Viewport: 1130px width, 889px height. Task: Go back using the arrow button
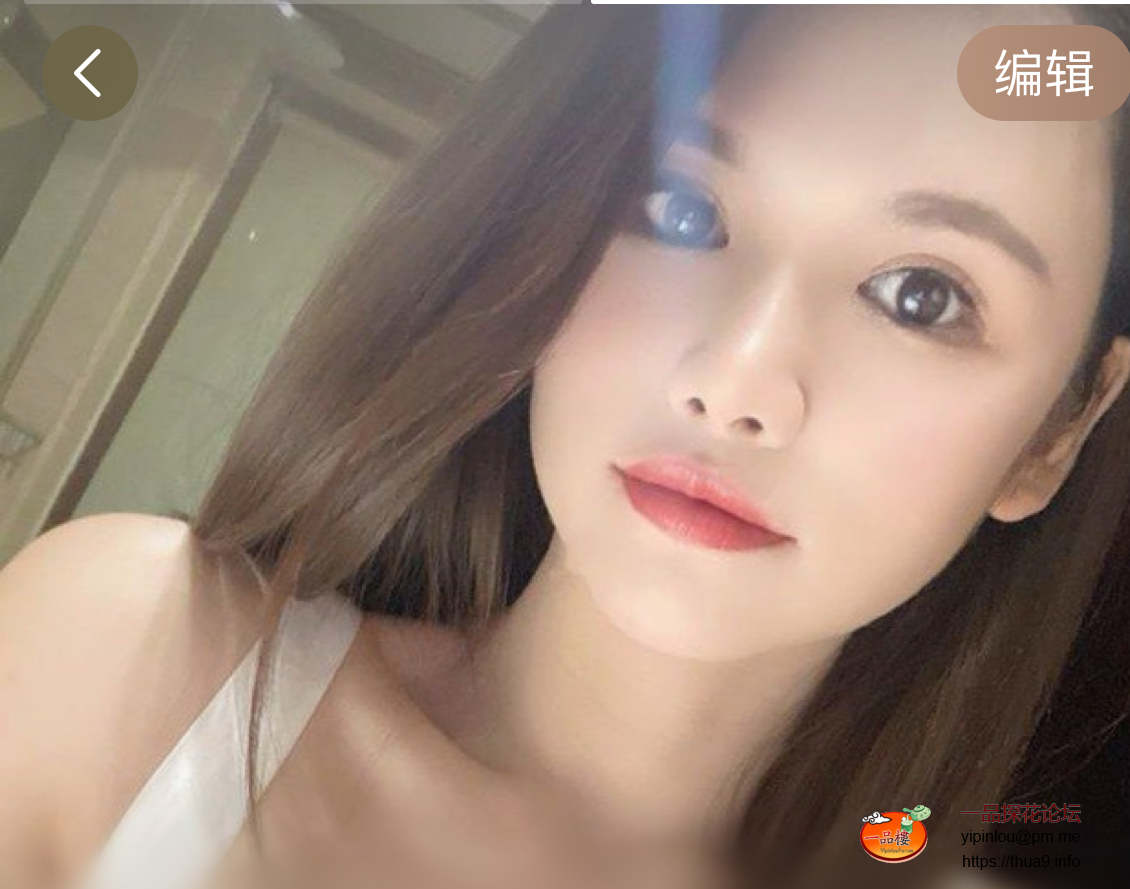tap(89, 73)
